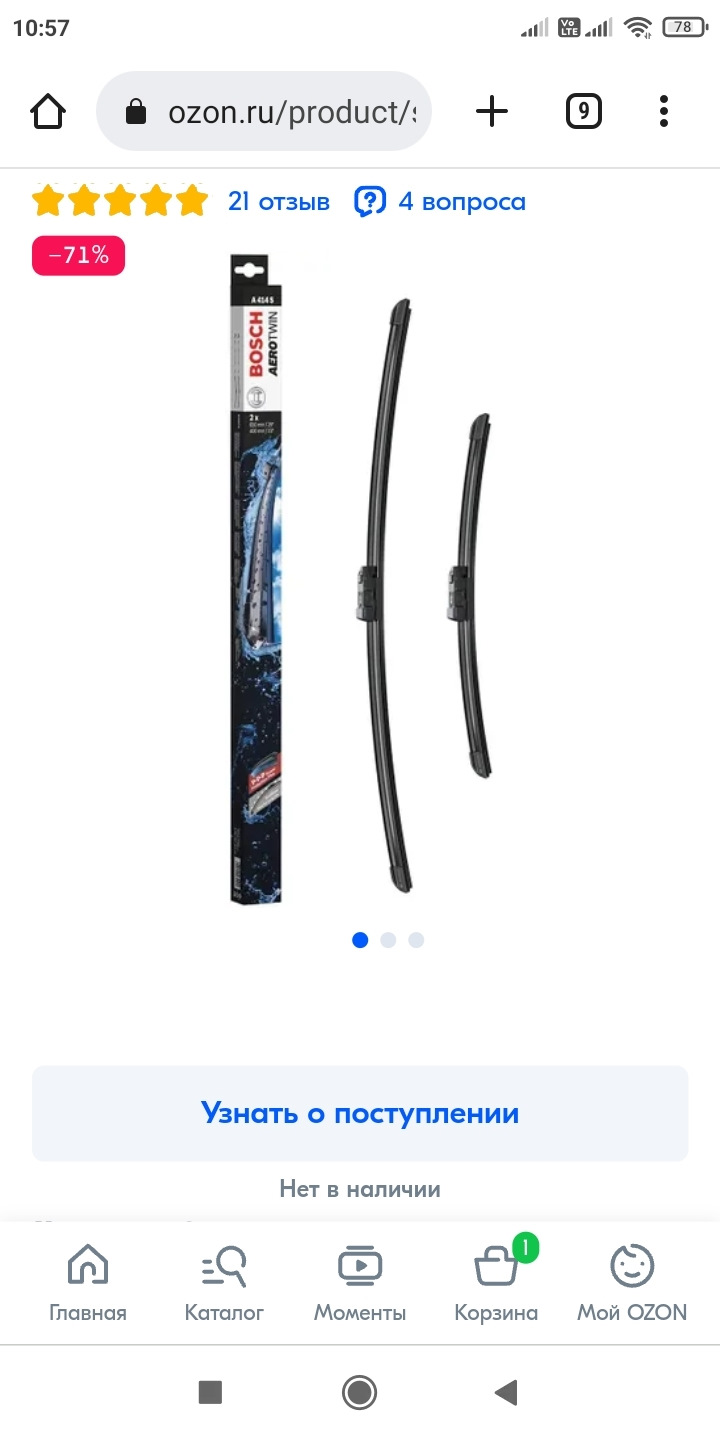Switch to the Моменты tab
The image size is (720, 1440).
360,1284
